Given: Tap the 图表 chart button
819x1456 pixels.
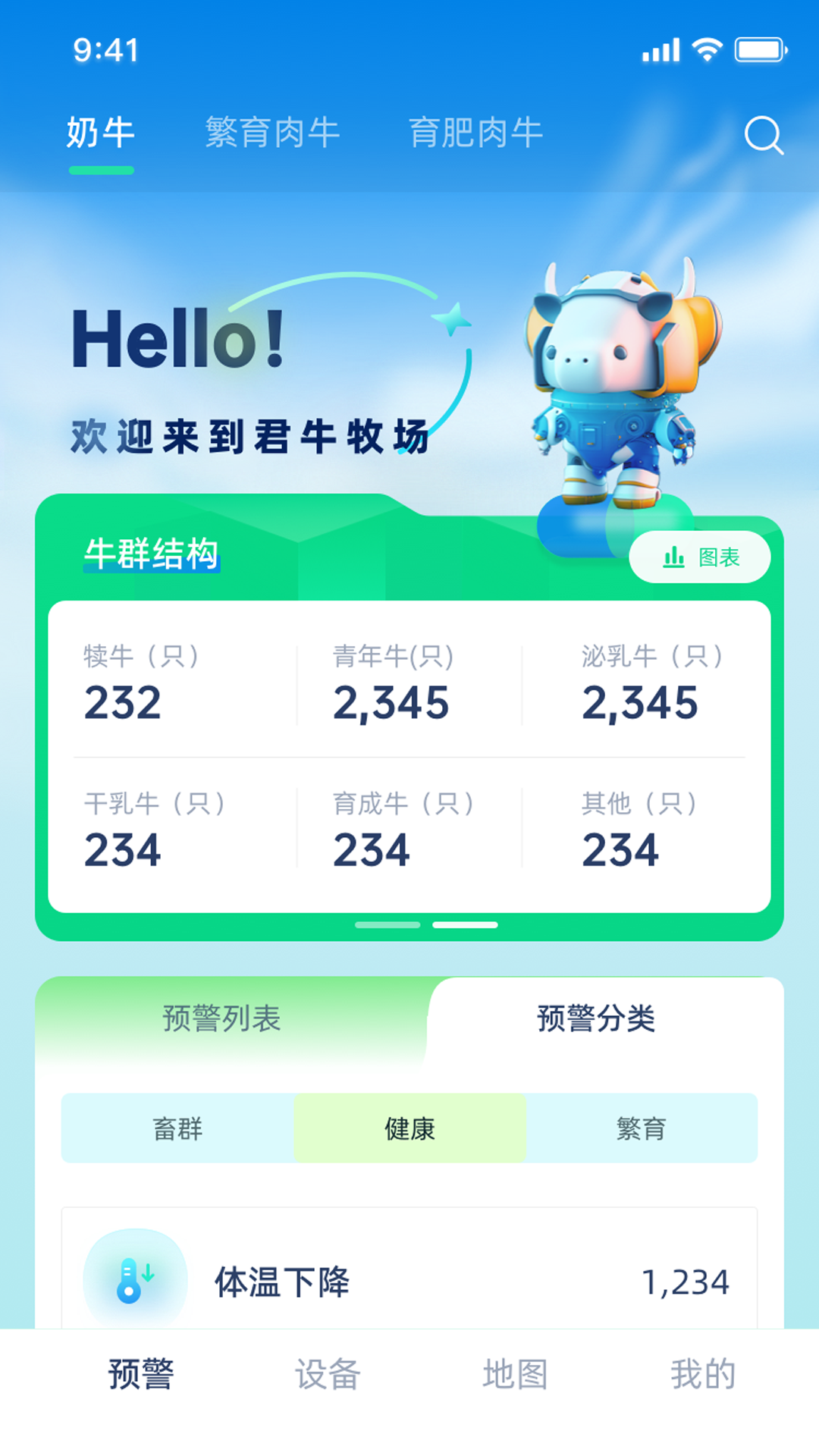Looking at the screenshot, I should tap(699, 557).
